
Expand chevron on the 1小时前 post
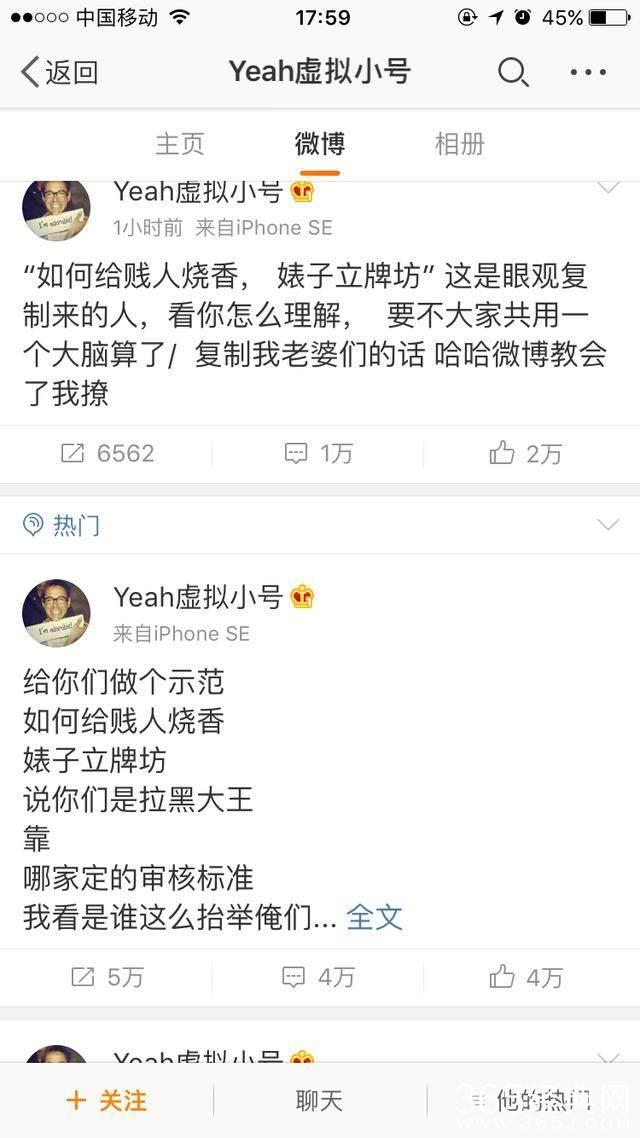click(607, 188)
